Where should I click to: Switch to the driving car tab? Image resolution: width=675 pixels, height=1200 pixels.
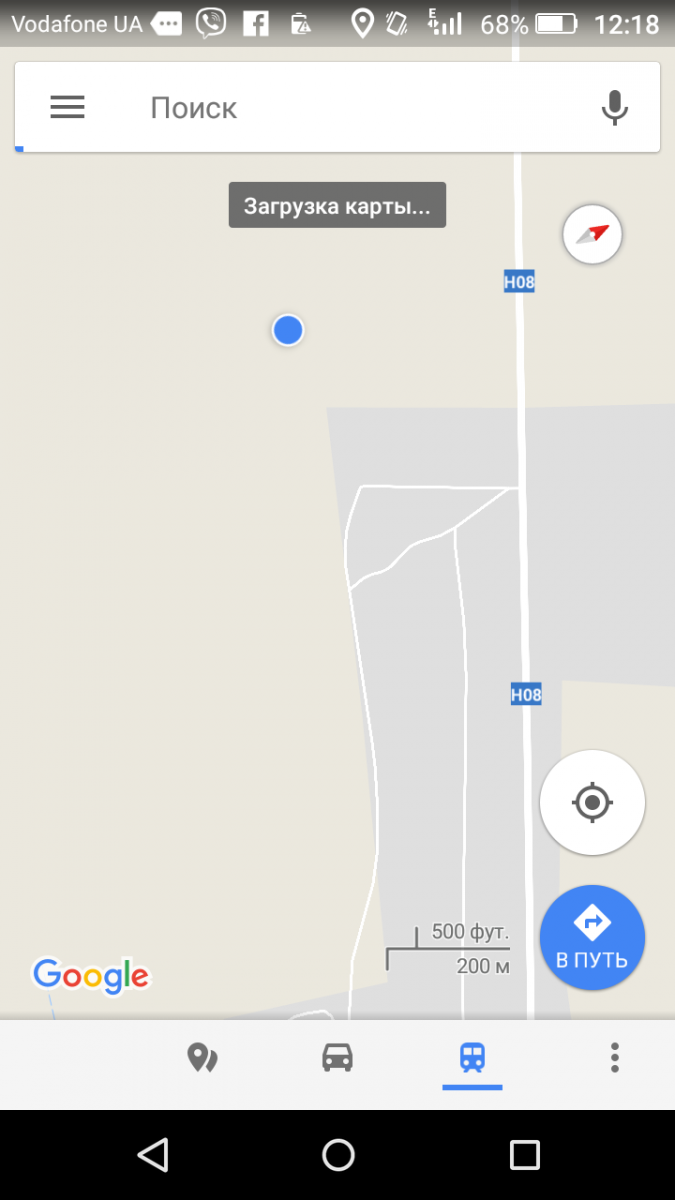coord(338,1057)
